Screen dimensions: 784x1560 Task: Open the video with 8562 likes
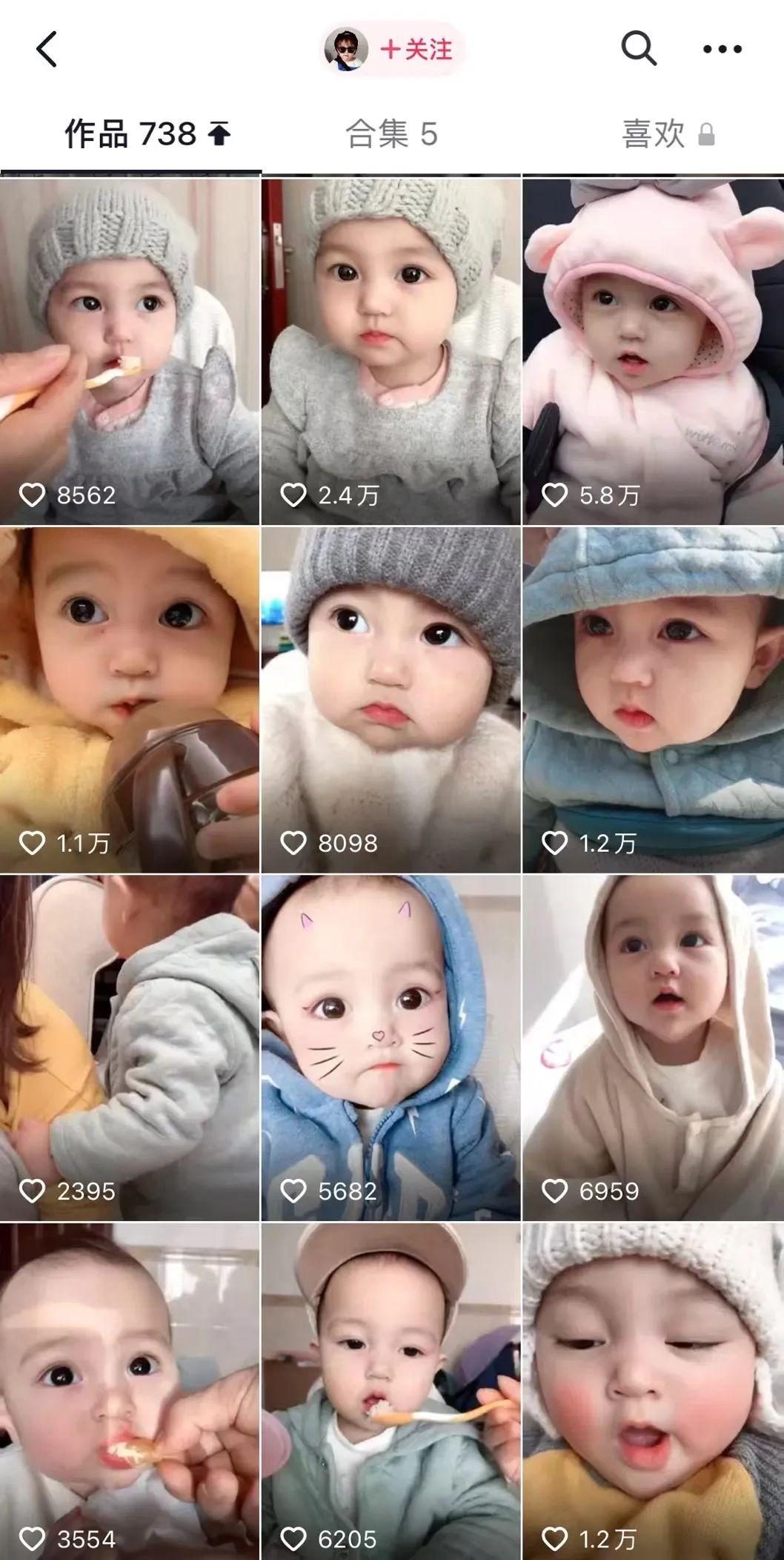pyautogui.click(x=130, y=351)
